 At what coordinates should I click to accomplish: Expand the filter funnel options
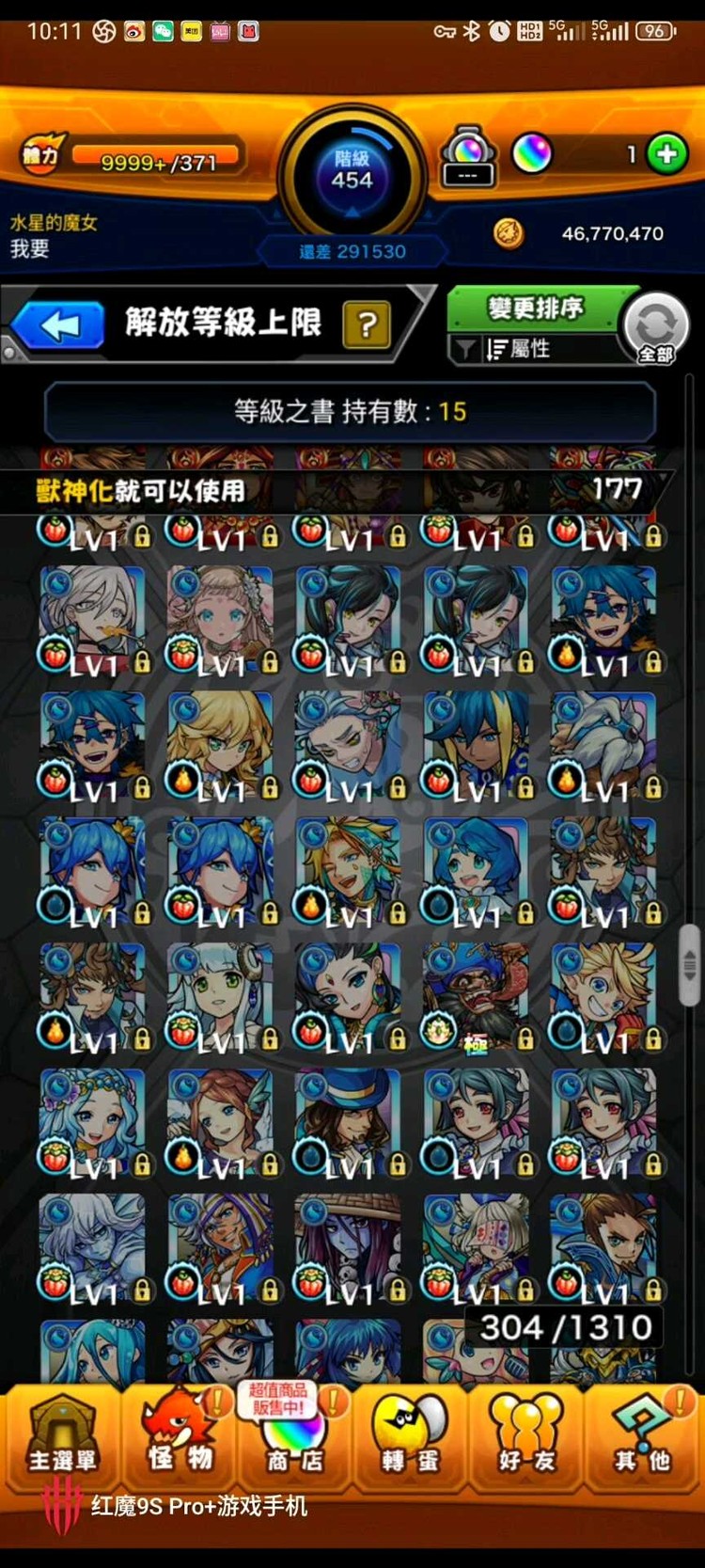click(x=465, y=349)
